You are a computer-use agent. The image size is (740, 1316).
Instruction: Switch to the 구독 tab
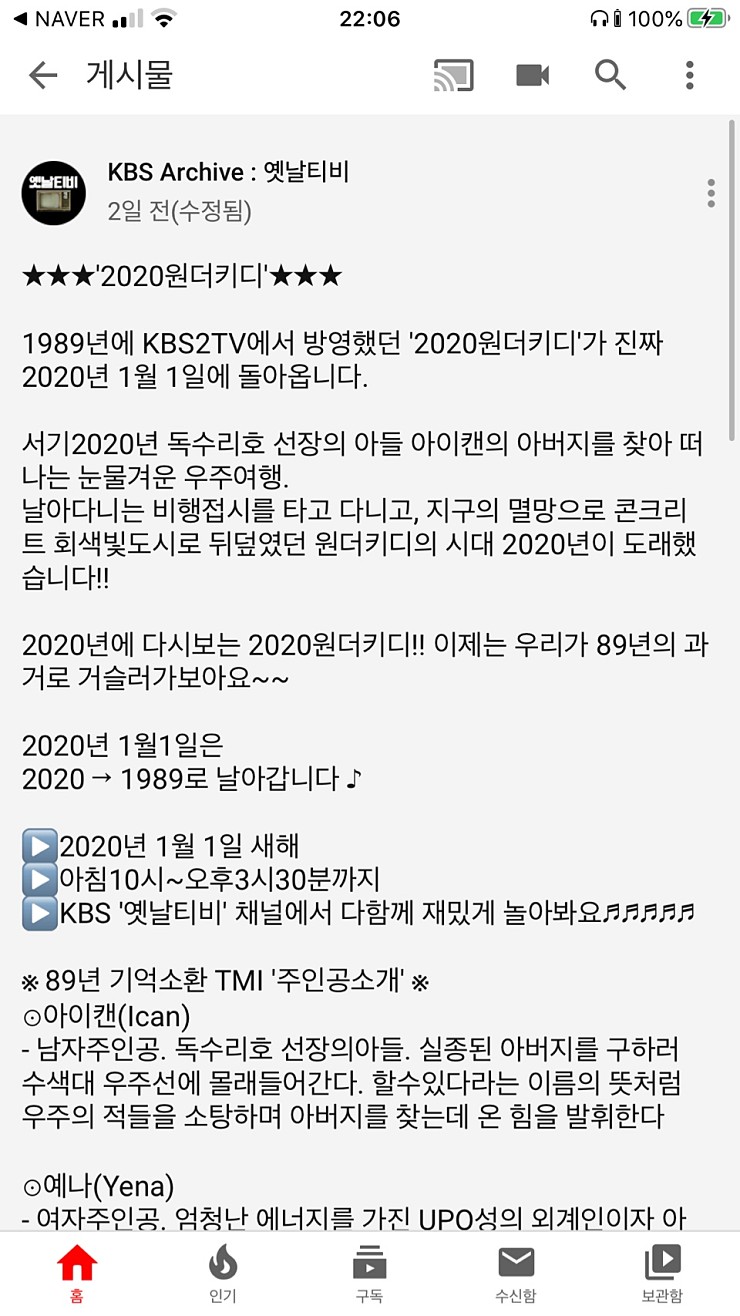click(x=369, y=1273)
